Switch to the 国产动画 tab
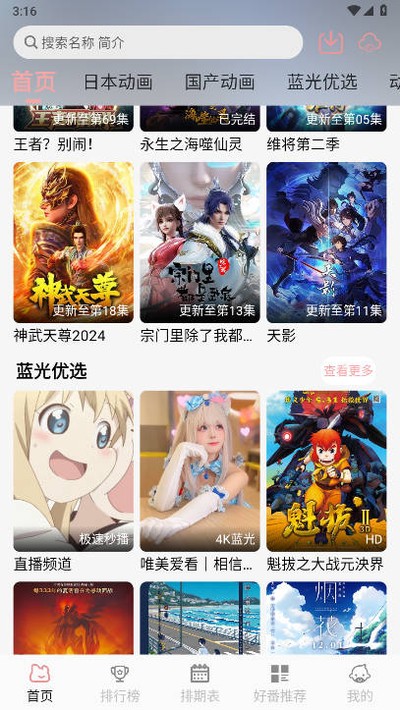Image resolution: width=400 pixels, height=710 pixels. (x=220, y=82)
